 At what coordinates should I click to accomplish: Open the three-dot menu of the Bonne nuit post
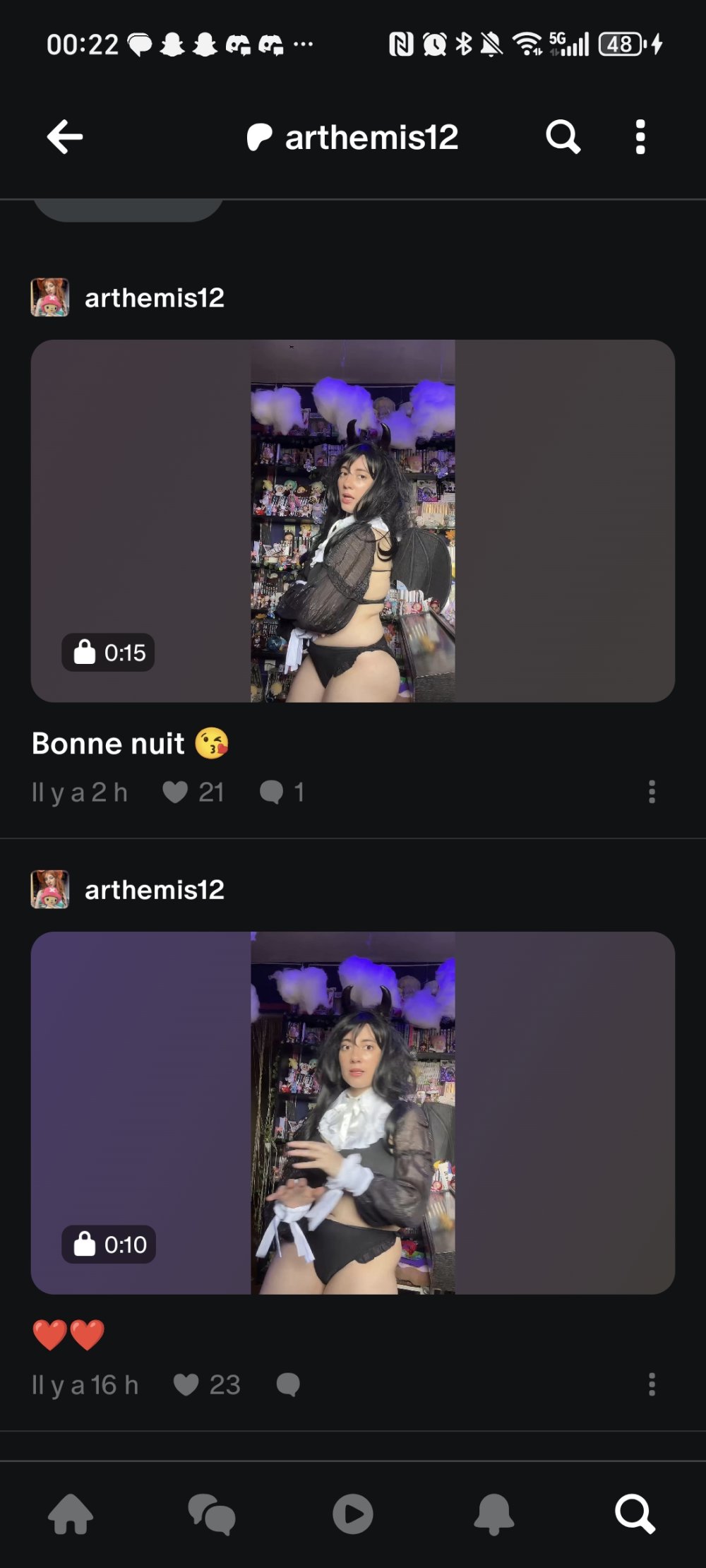pos(651,792)
